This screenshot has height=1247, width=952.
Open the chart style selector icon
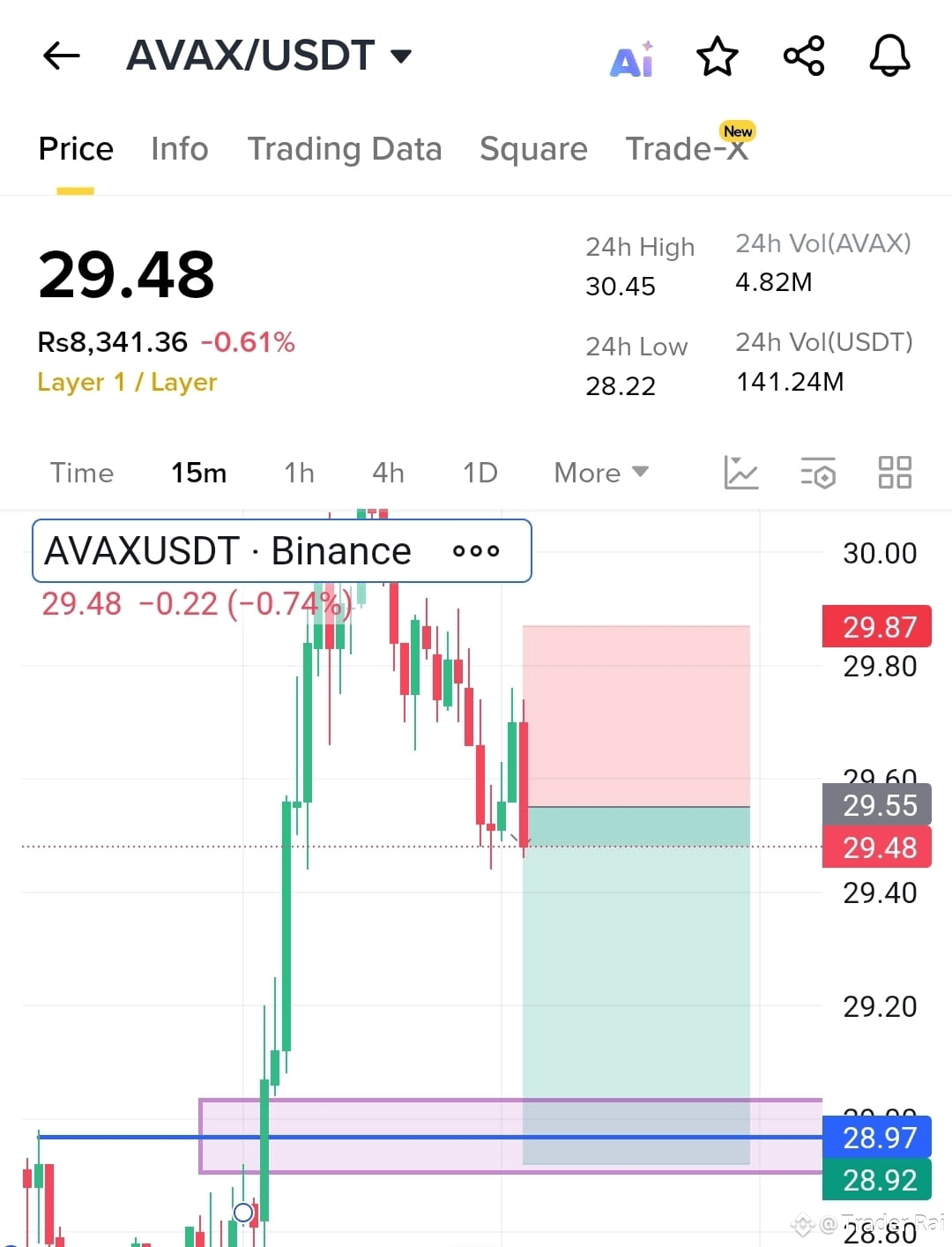point(741,473)
